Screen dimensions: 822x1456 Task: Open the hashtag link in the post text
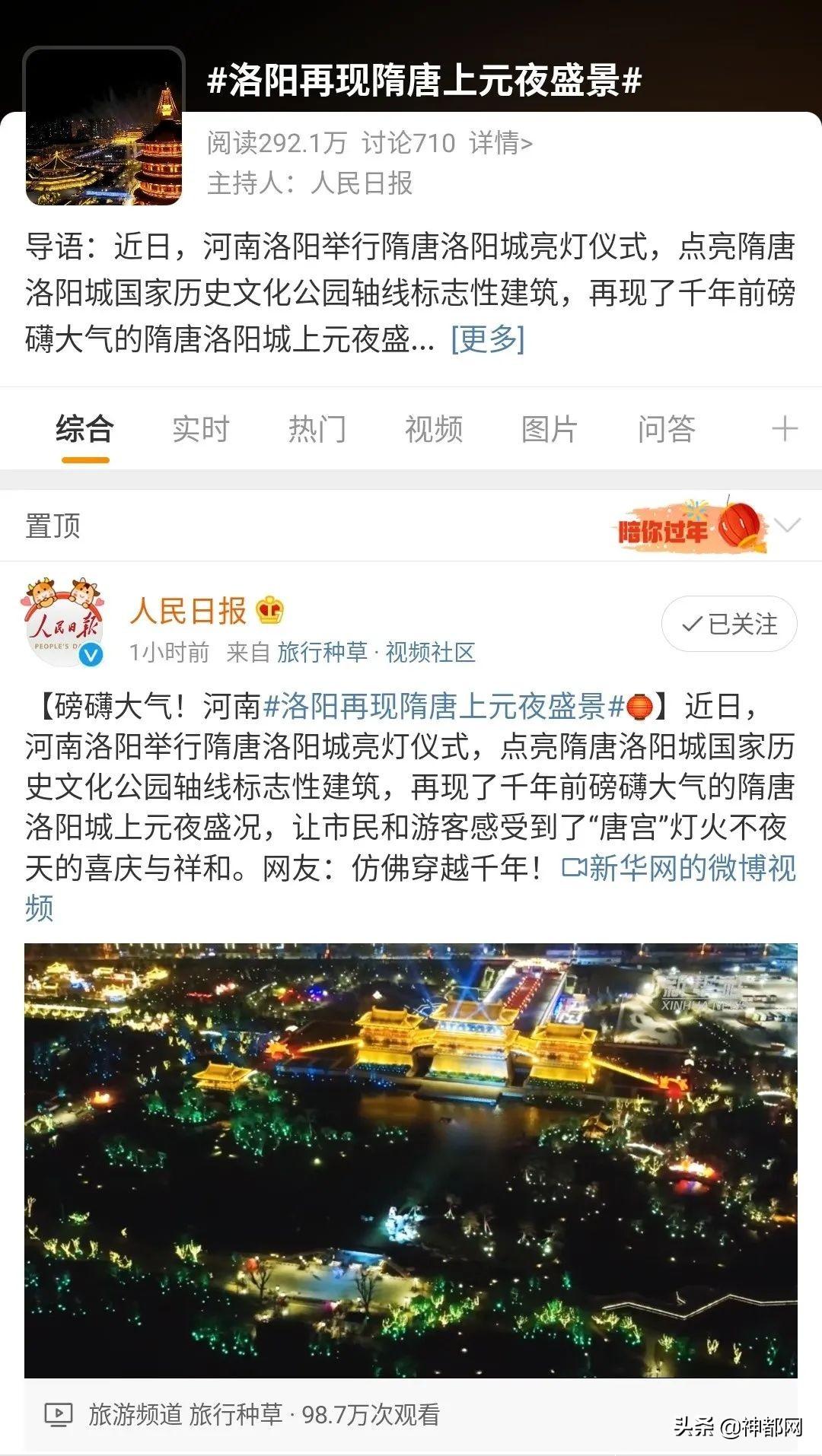(444, 707)
